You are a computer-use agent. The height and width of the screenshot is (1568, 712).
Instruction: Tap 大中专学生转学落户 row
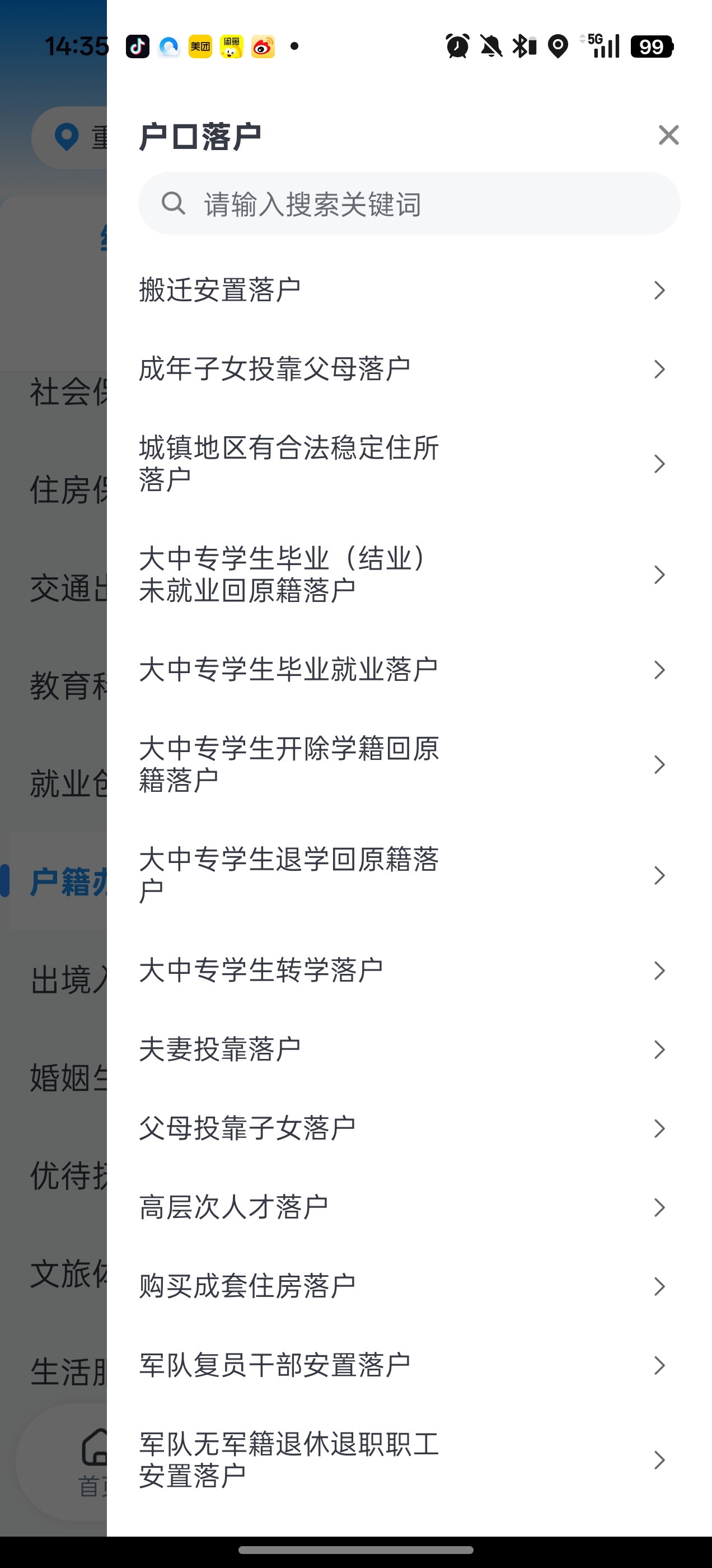tap(402, 970)
